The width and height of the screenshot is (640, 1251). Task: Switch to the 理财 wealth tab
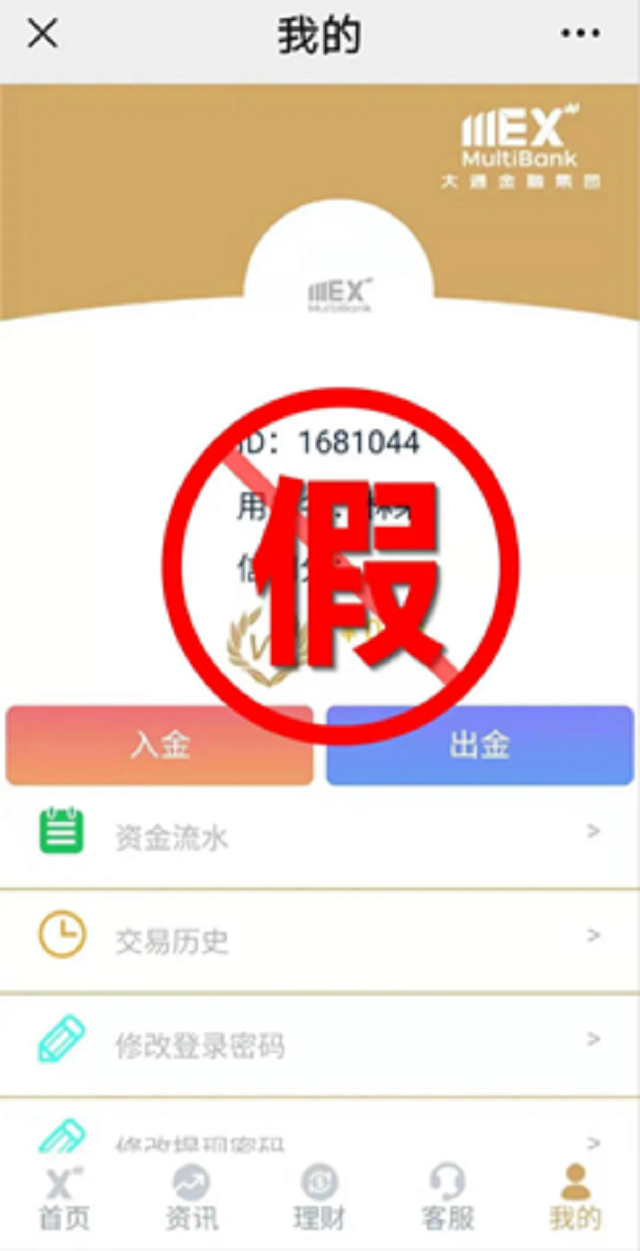tap(319, 1198)
